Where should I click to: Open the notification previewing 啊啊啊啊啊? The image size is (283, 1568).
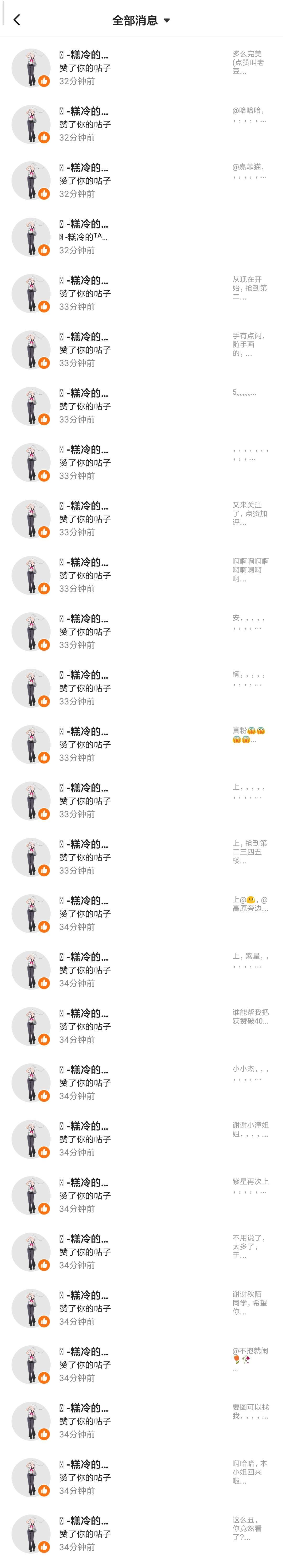click(x=141, y=575)
